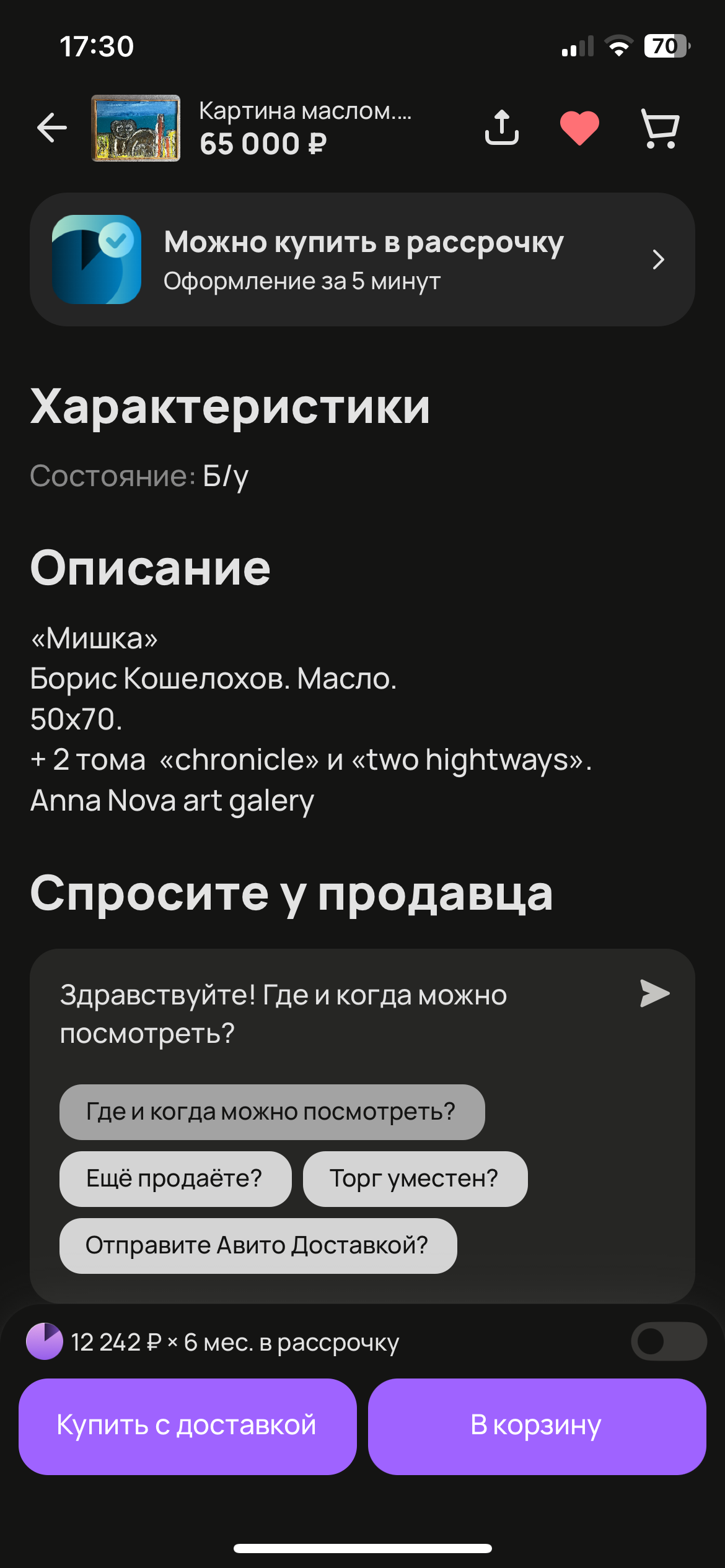The image size is (725, 1568).
Task: Tap "Купить с доставкой" button
Action: [x=188, y=1427]
